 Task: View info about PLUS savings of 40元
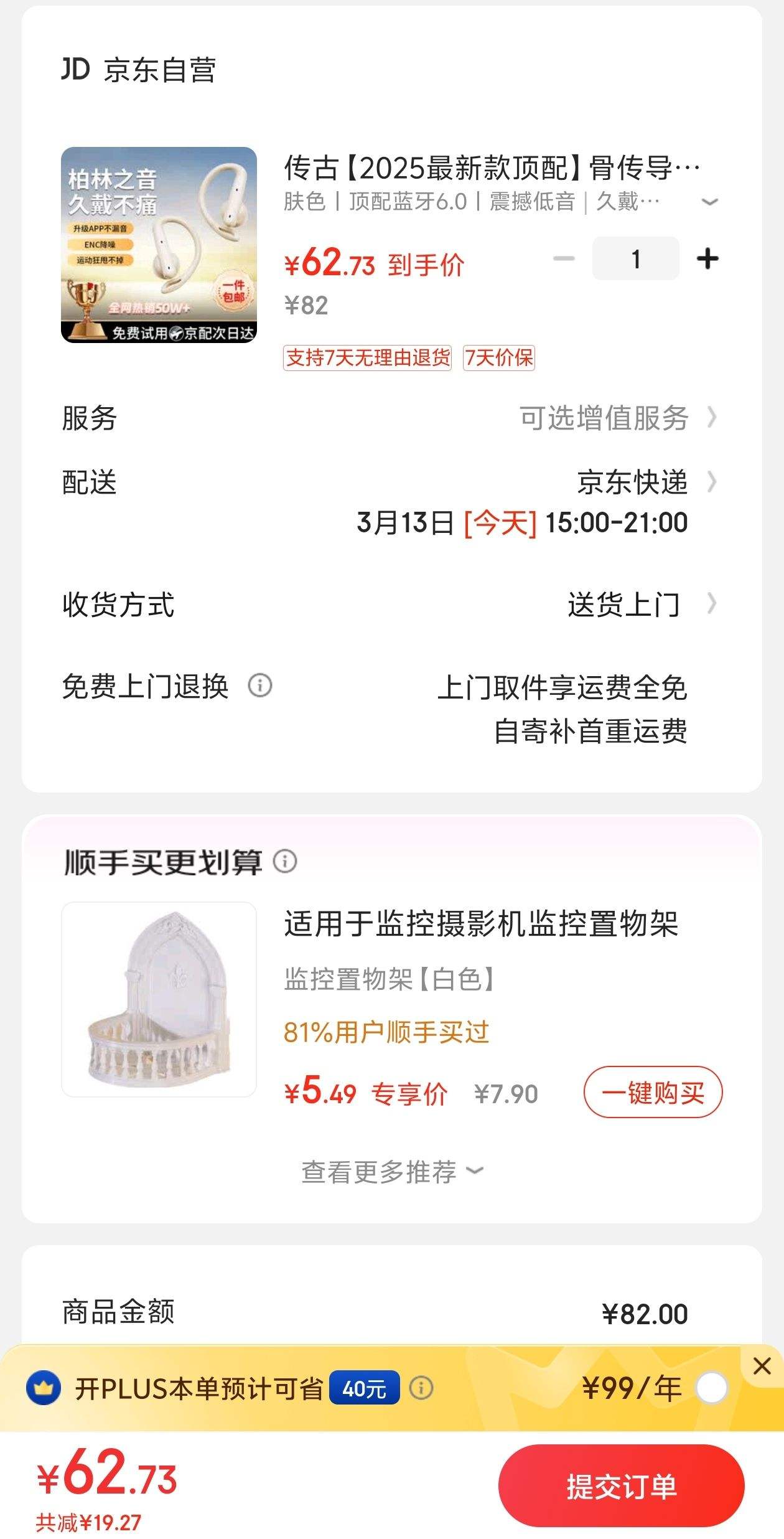[421, 1388]
